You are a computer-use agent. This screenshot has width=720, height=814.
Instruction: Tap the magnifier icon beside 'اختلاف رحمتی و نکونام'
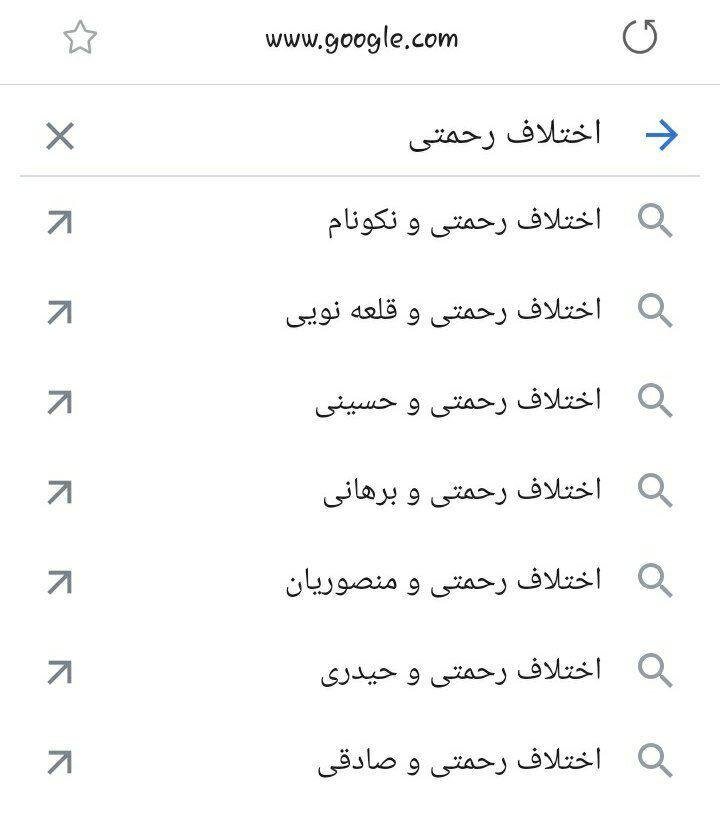(657, 224)
